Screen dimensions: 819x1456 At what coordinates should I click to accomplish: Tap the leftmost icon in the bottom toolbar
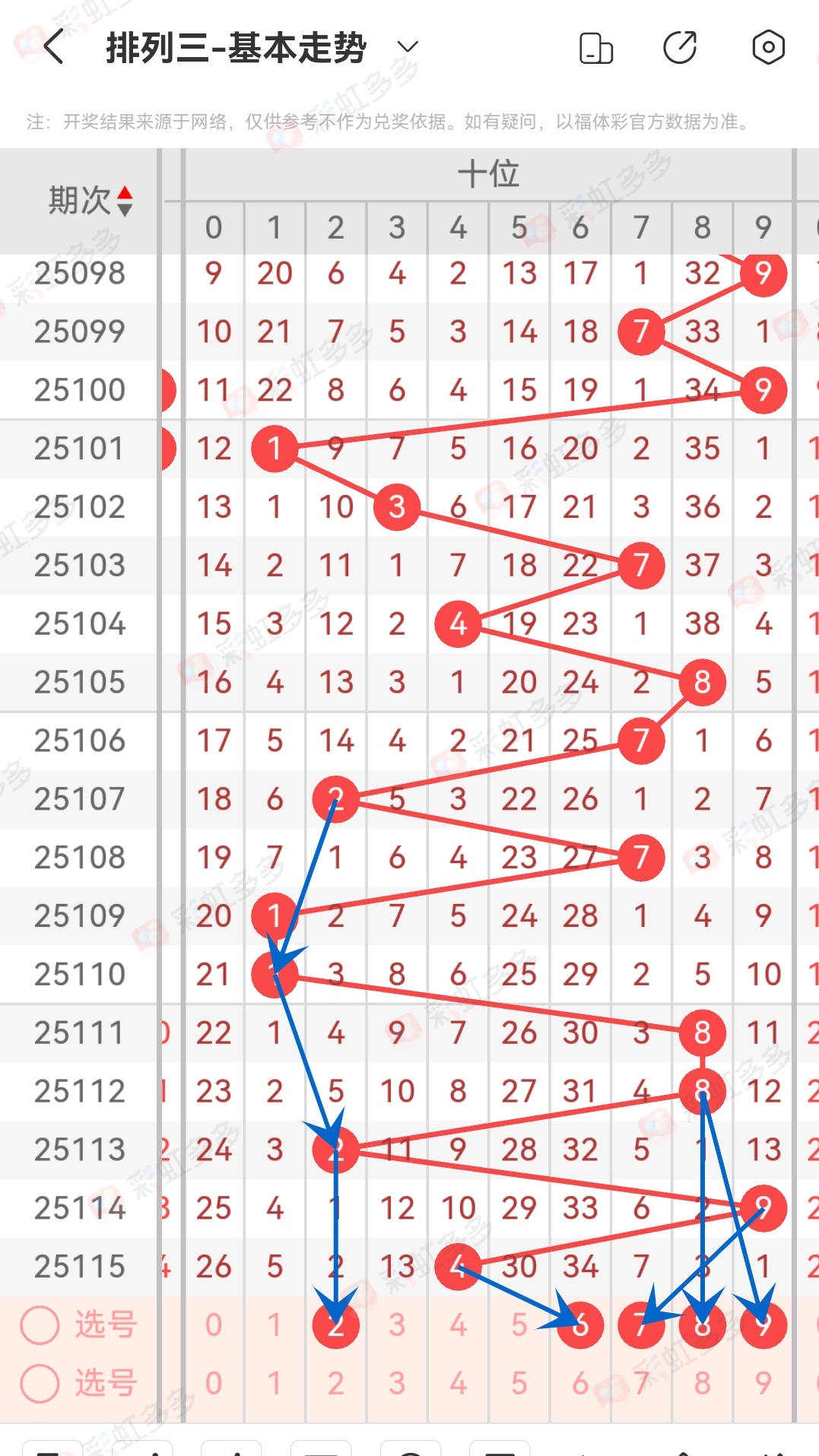tap(52, 1448)
